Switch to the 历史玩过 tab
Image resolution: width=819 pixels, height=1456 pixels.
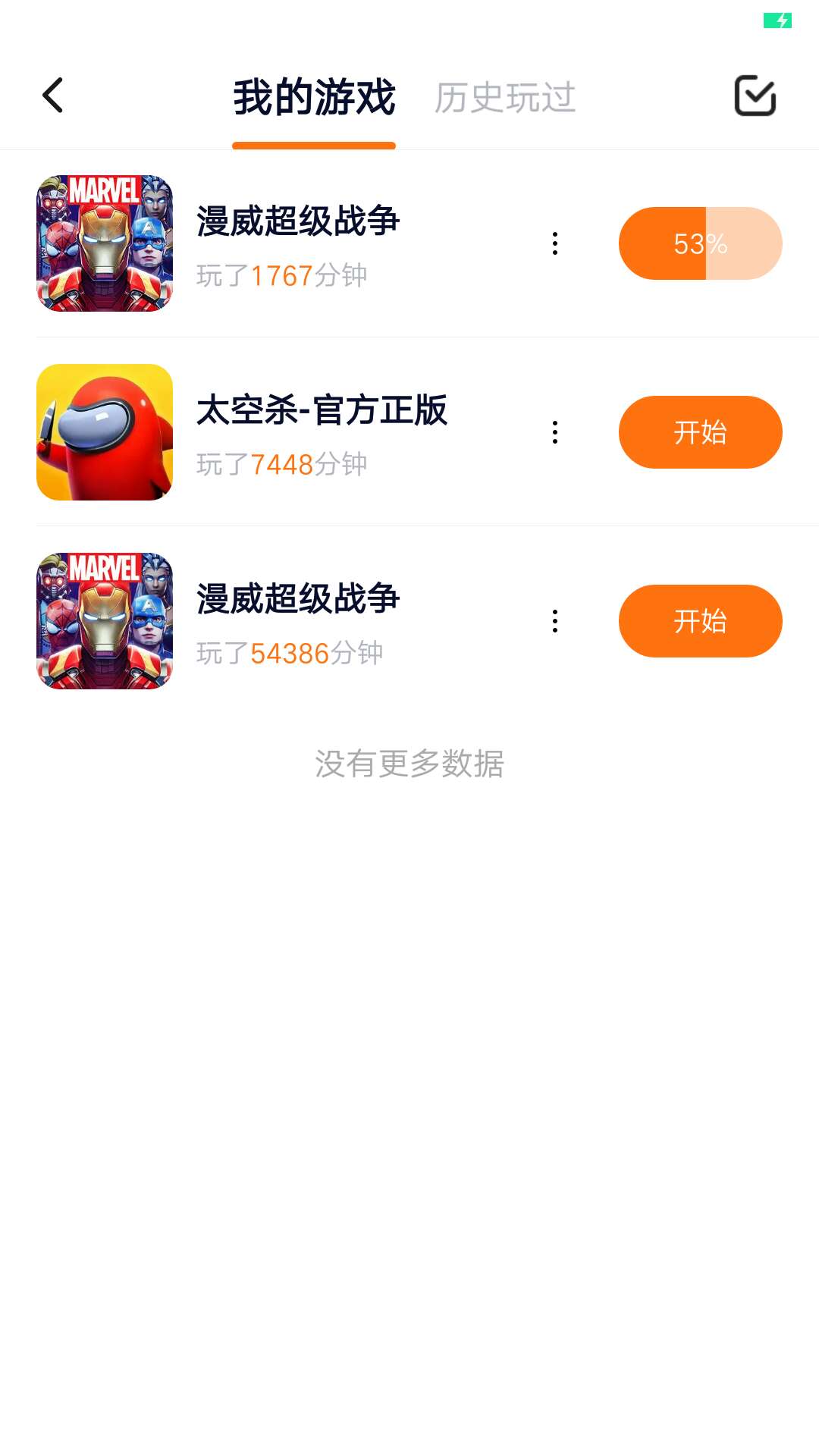click(504, 98)
